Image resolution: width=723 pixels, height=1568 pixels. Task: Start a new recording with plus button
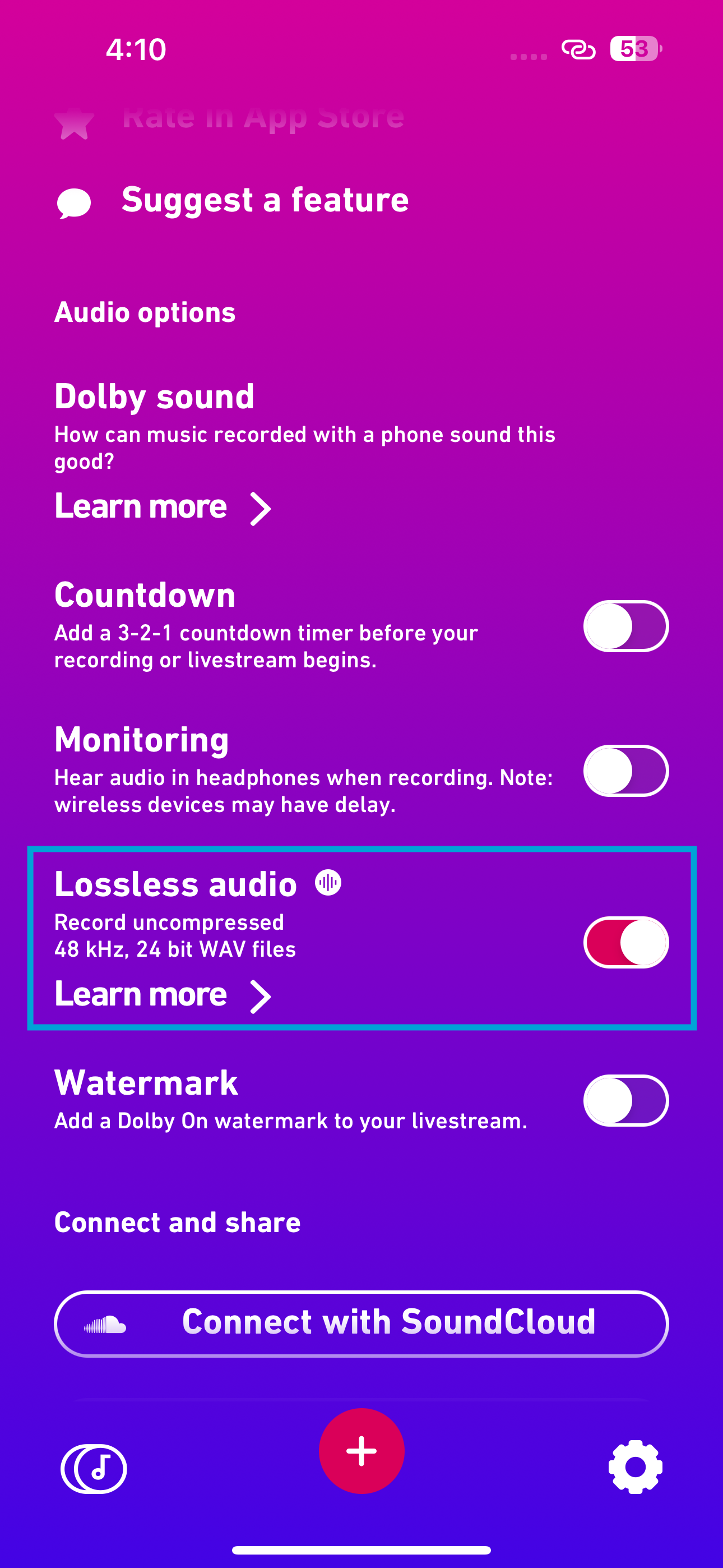tap(361, 1451)
